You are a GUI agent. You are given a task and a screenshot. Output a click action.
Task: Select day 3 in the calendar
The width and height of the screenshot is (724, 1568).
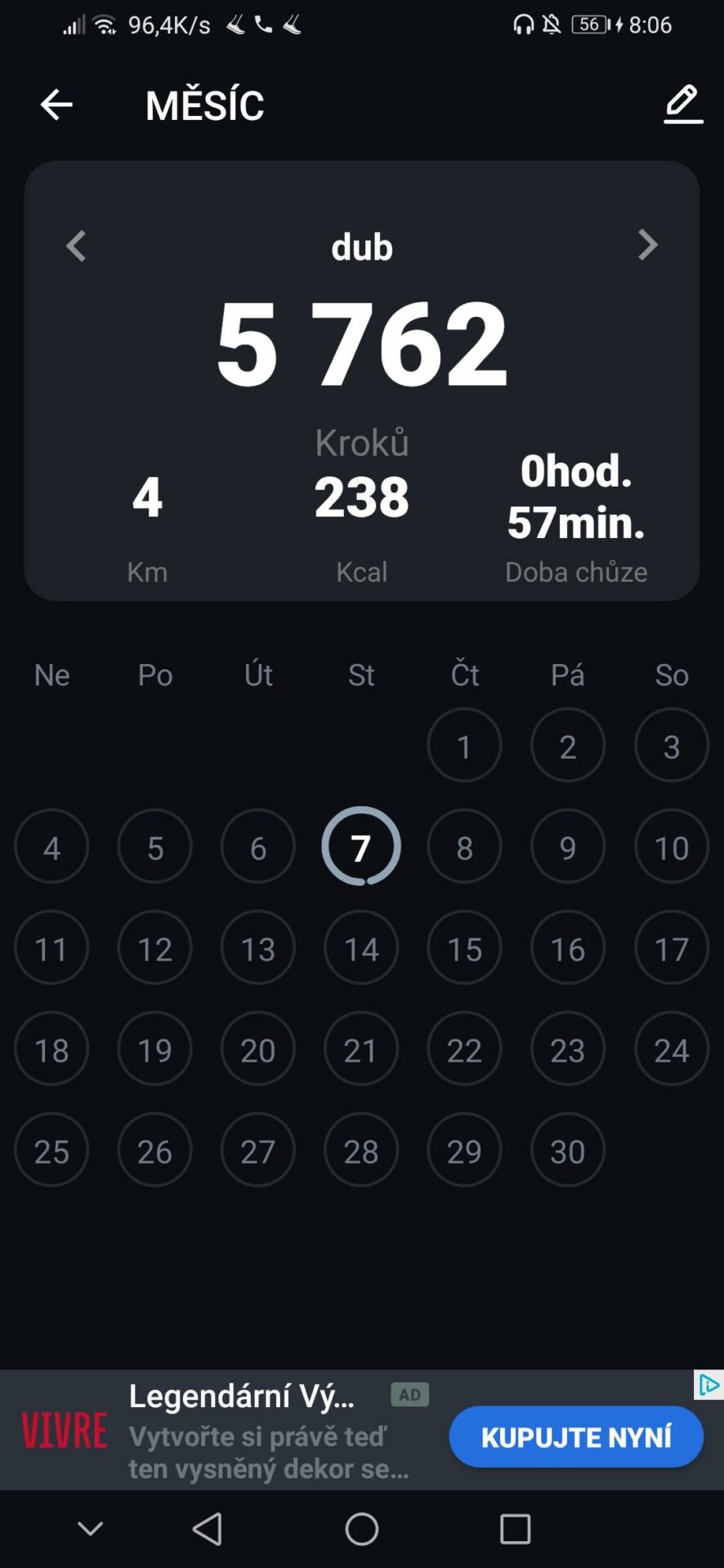[x=671, y=746]
